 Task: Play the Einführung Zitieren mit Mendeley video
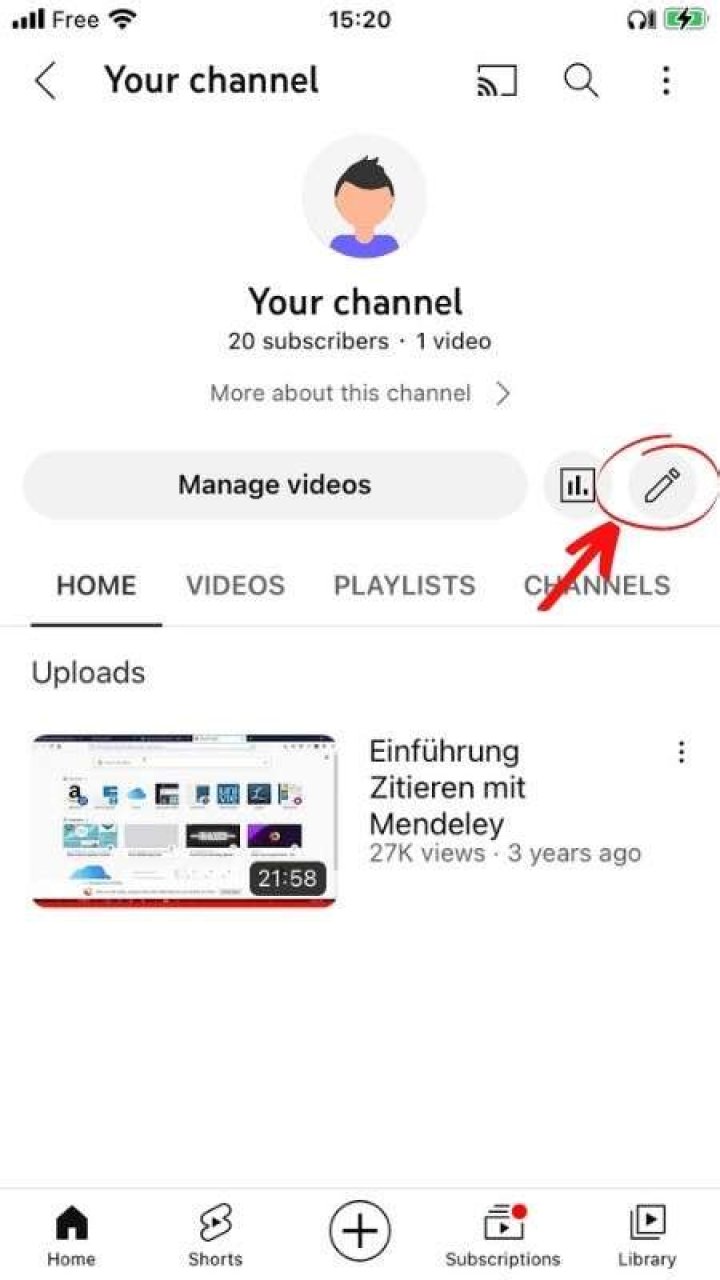(x=185, y=821)
